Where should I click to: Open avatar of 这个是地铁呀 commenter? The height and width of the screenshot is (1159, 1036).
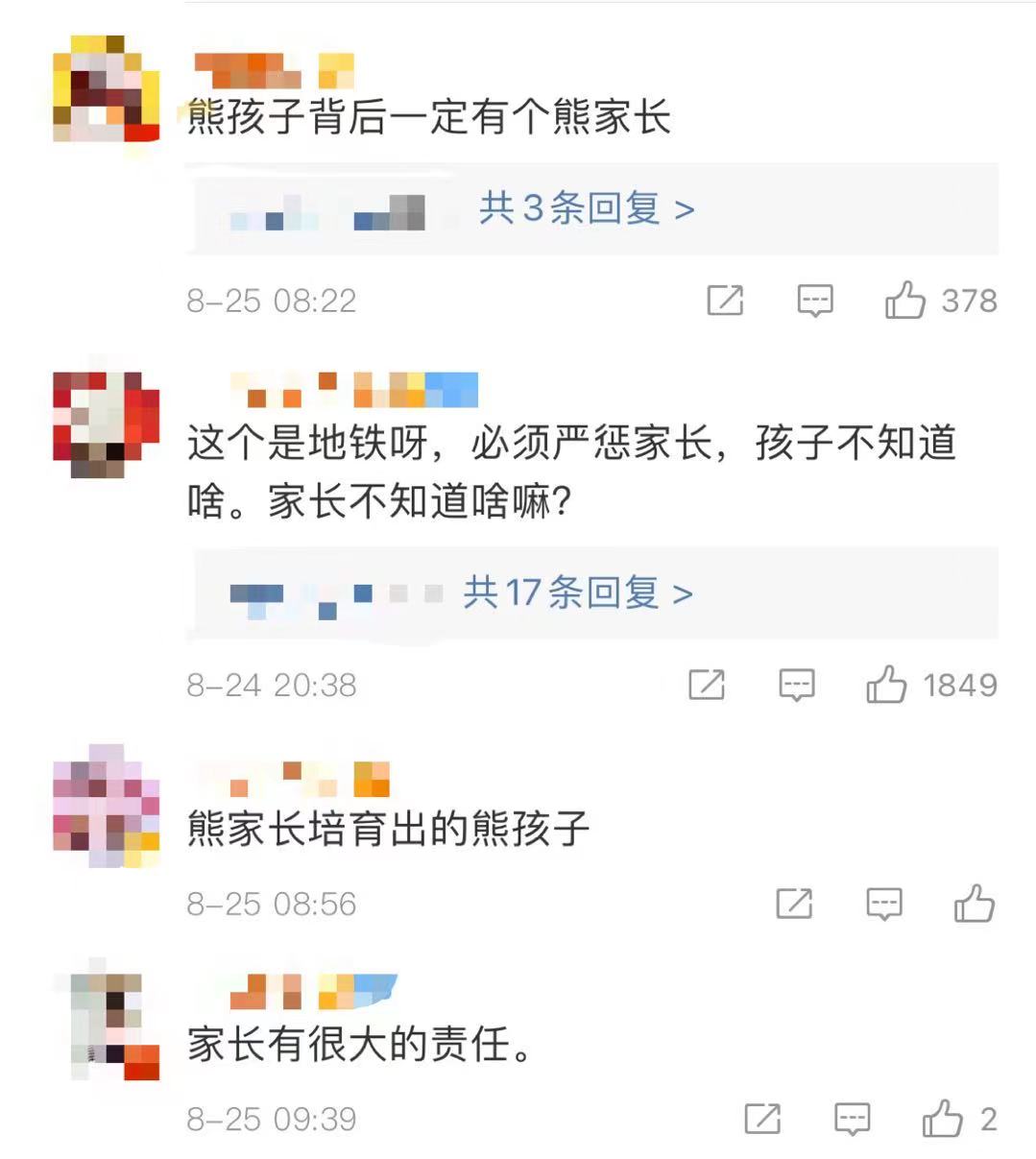(x=106, y=424)
